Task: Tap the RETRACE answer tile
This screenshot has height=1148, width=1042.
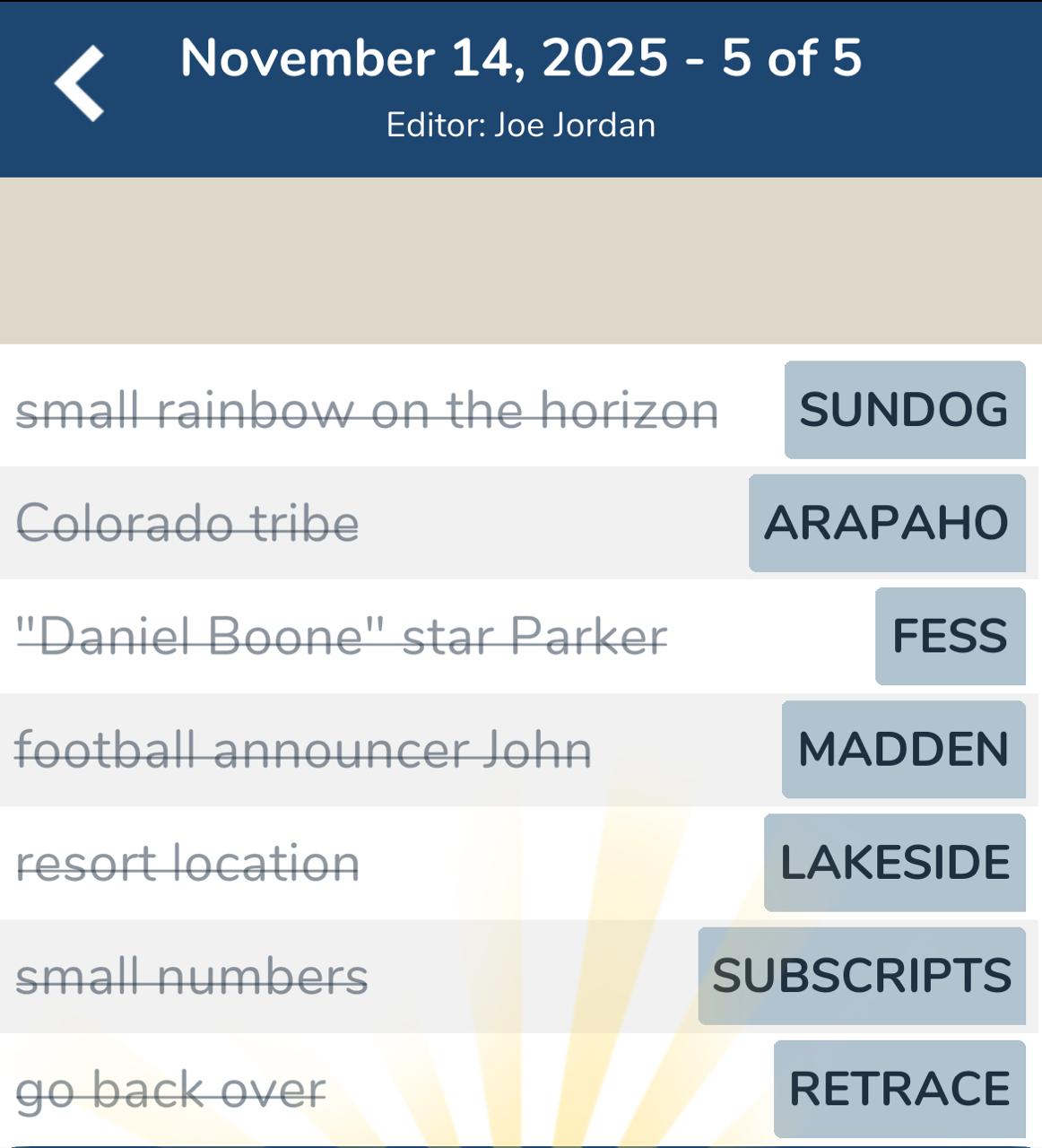Action: pos(899,1088)
